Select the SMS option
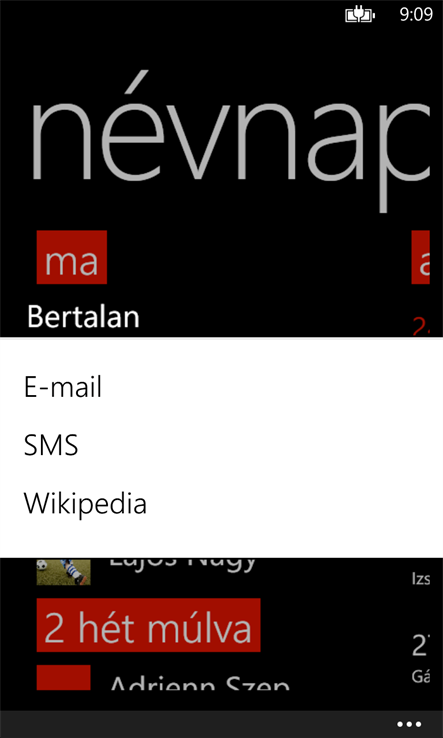The height and width of the screenshot is (738, 443). click(x=221, y=446)
